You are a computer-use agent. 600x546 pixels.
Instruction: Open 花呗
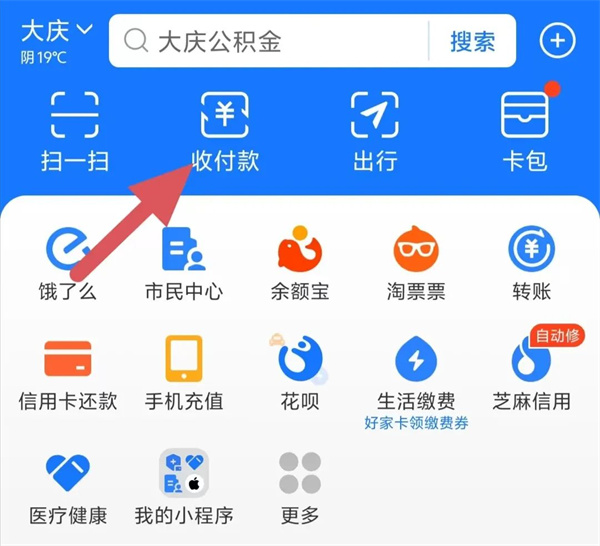click(x=299, y=373)
